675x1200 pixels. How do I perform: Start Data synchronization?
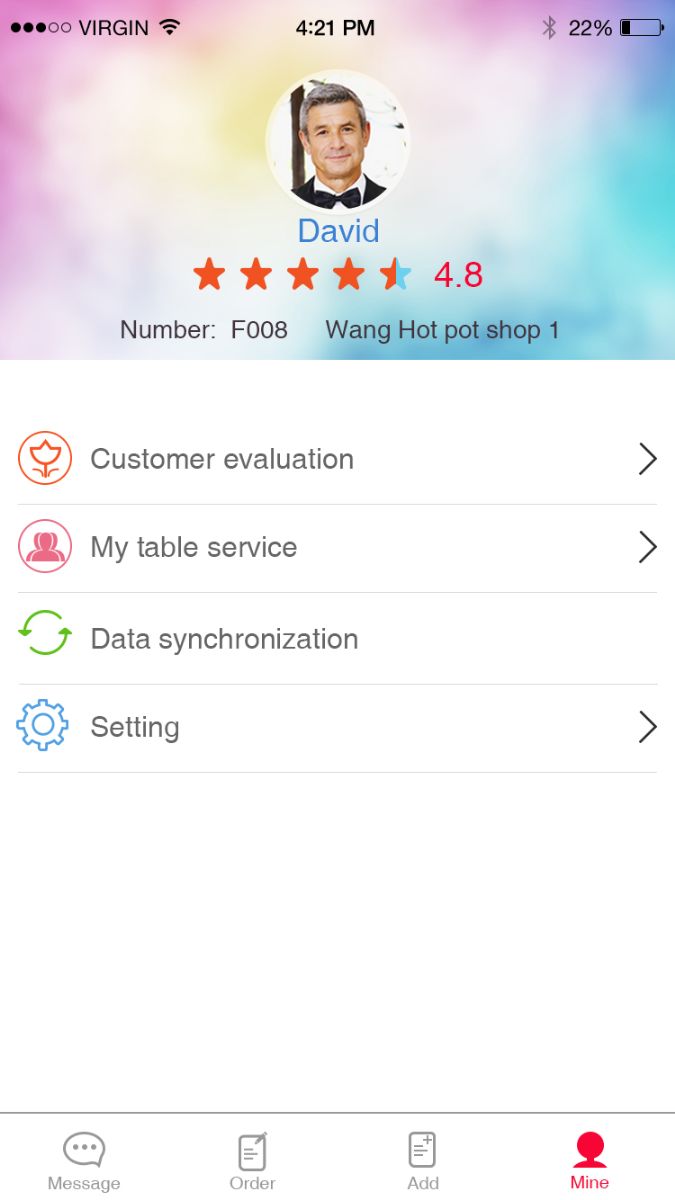[337, 638]
